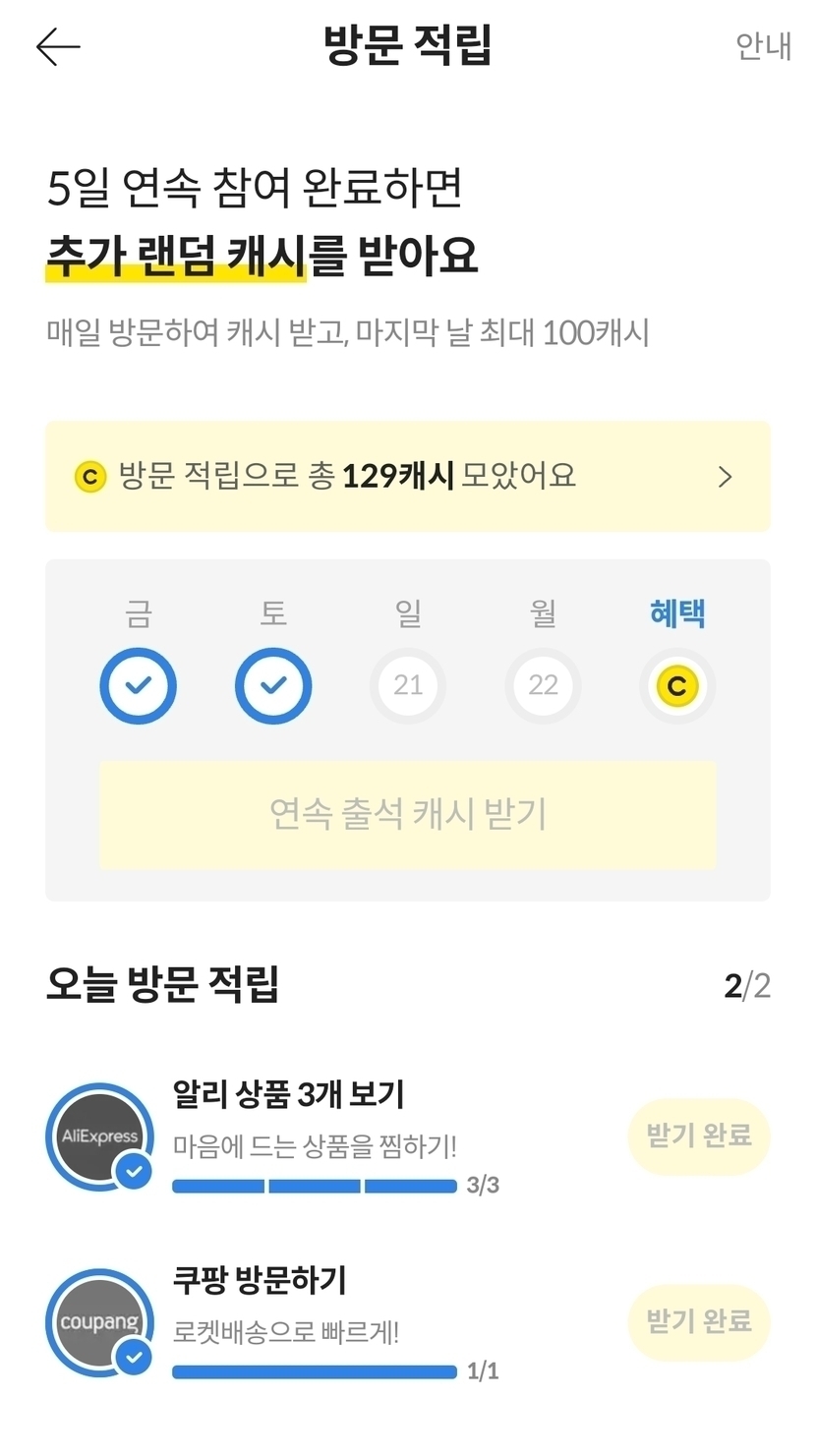
Task: Tap 받기 완료 for 알리 상품 3개 보기
Action: coord(699,1136)
